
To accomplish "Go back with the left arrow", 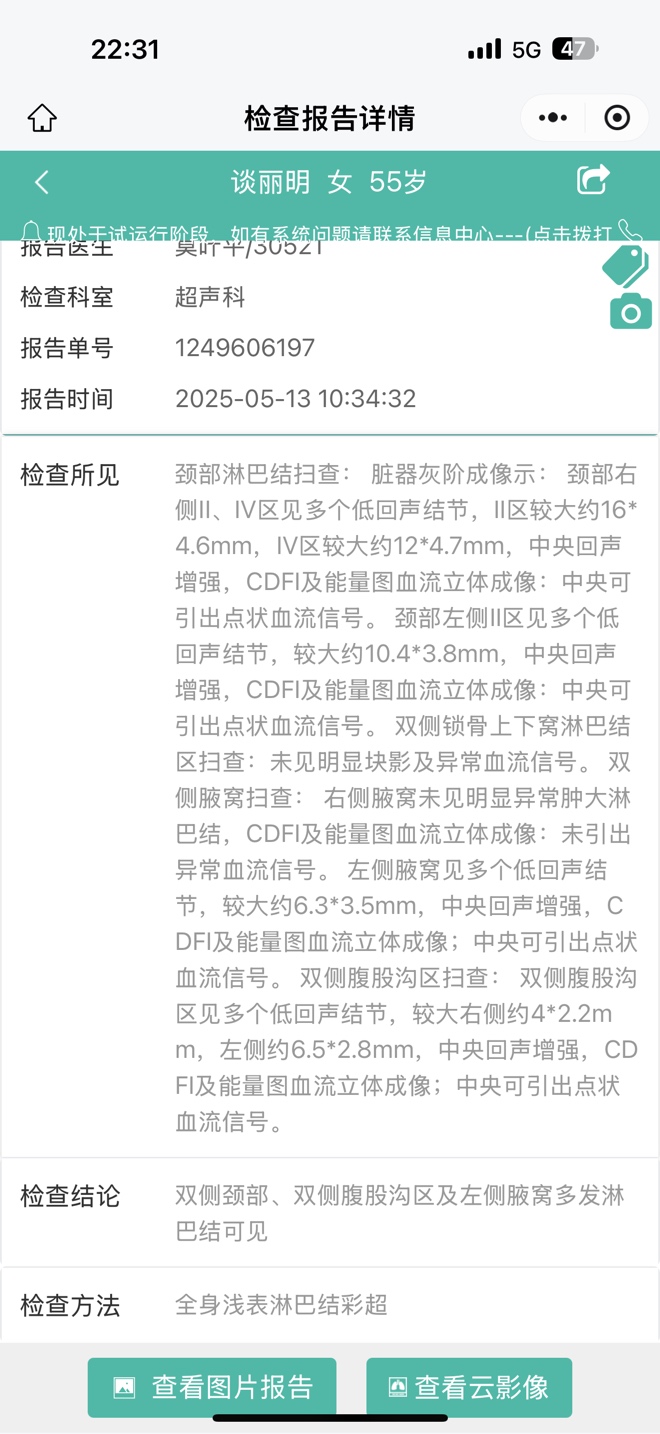I will click(41, 182).
